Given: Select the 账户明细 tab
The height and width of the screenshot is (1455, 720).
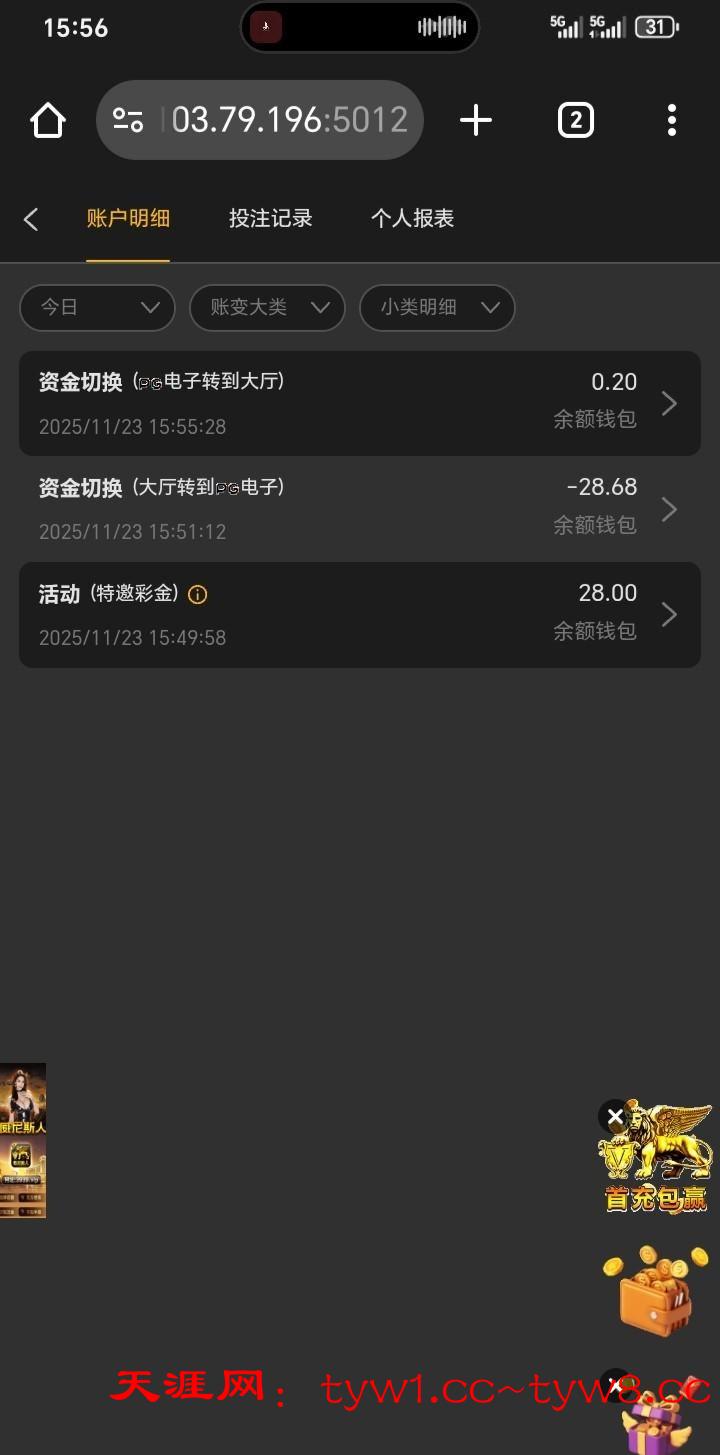Looking at the screenshot, I should tap(128, 219).
